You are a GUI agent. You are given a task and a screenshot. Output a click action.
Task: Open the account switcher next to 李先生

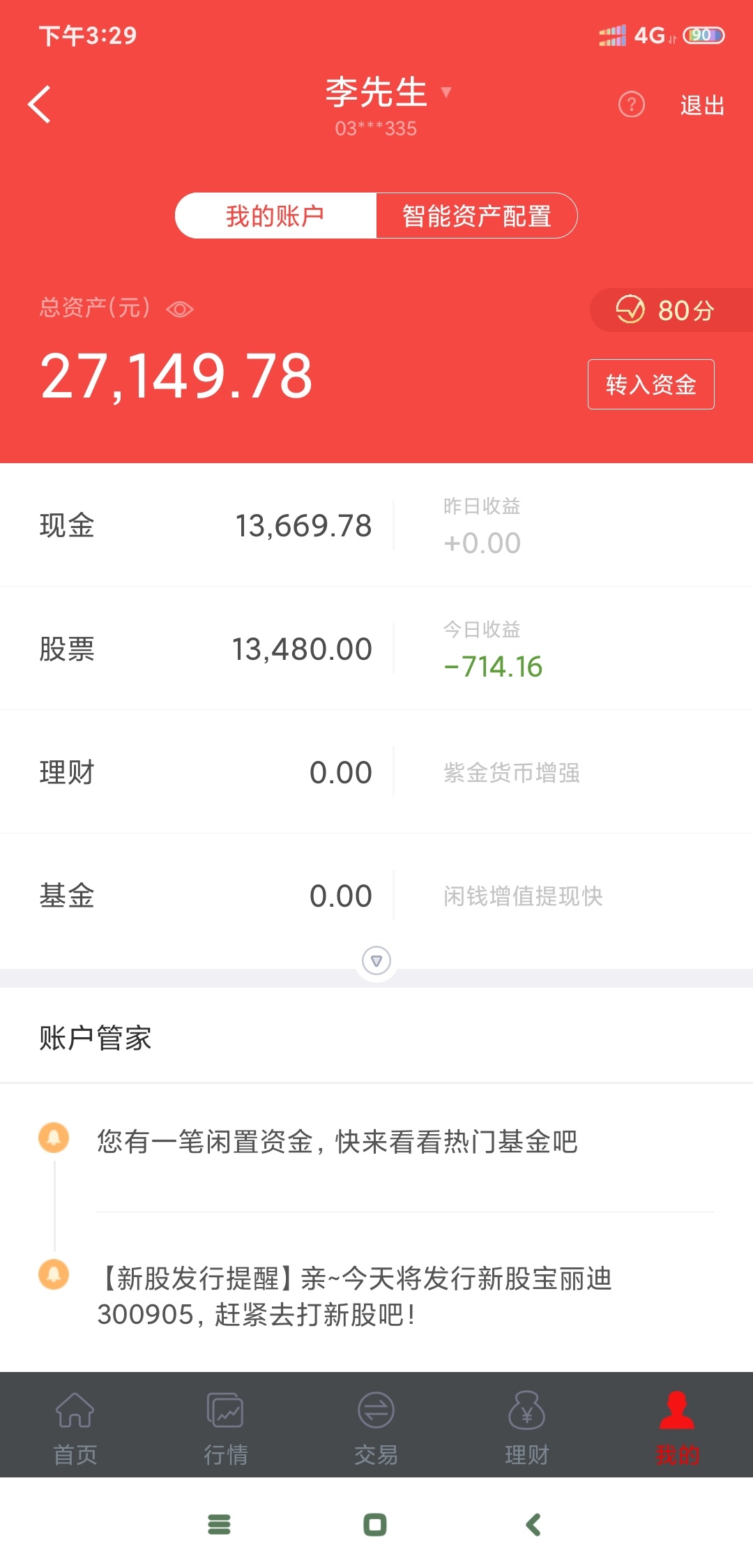(446, 92)
